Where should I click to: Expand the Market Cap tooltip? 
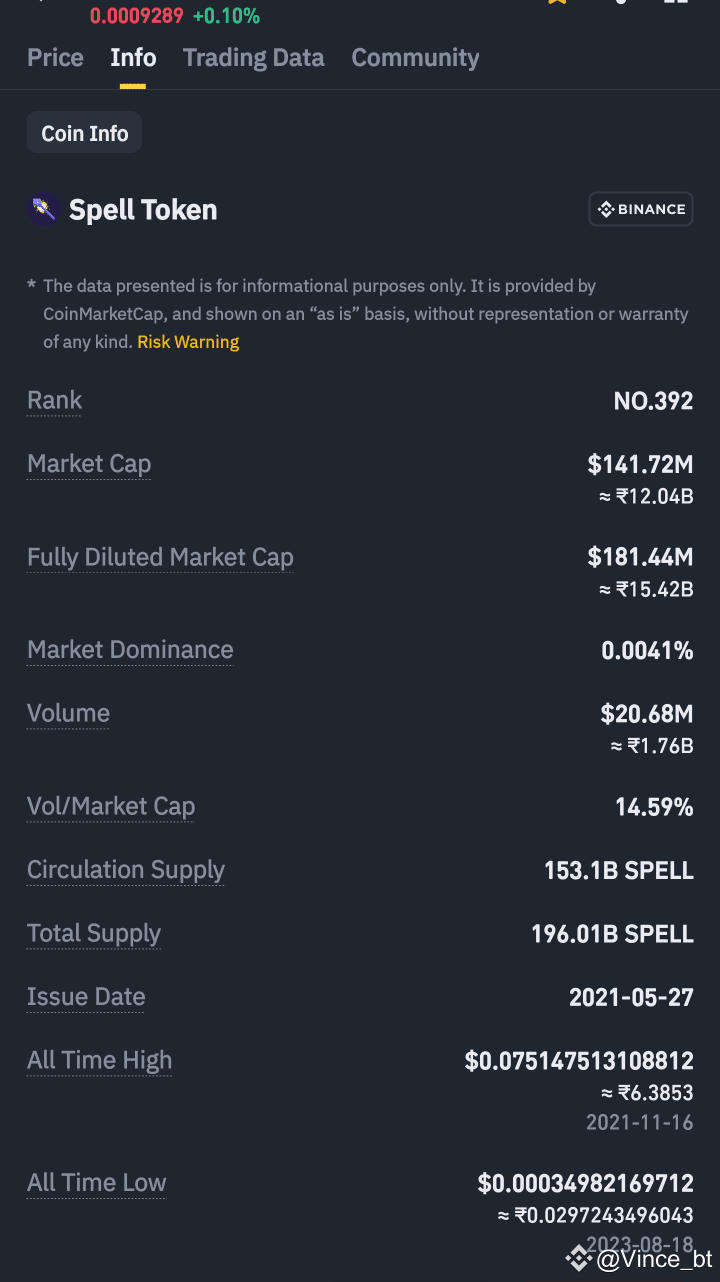pos(89,463)
